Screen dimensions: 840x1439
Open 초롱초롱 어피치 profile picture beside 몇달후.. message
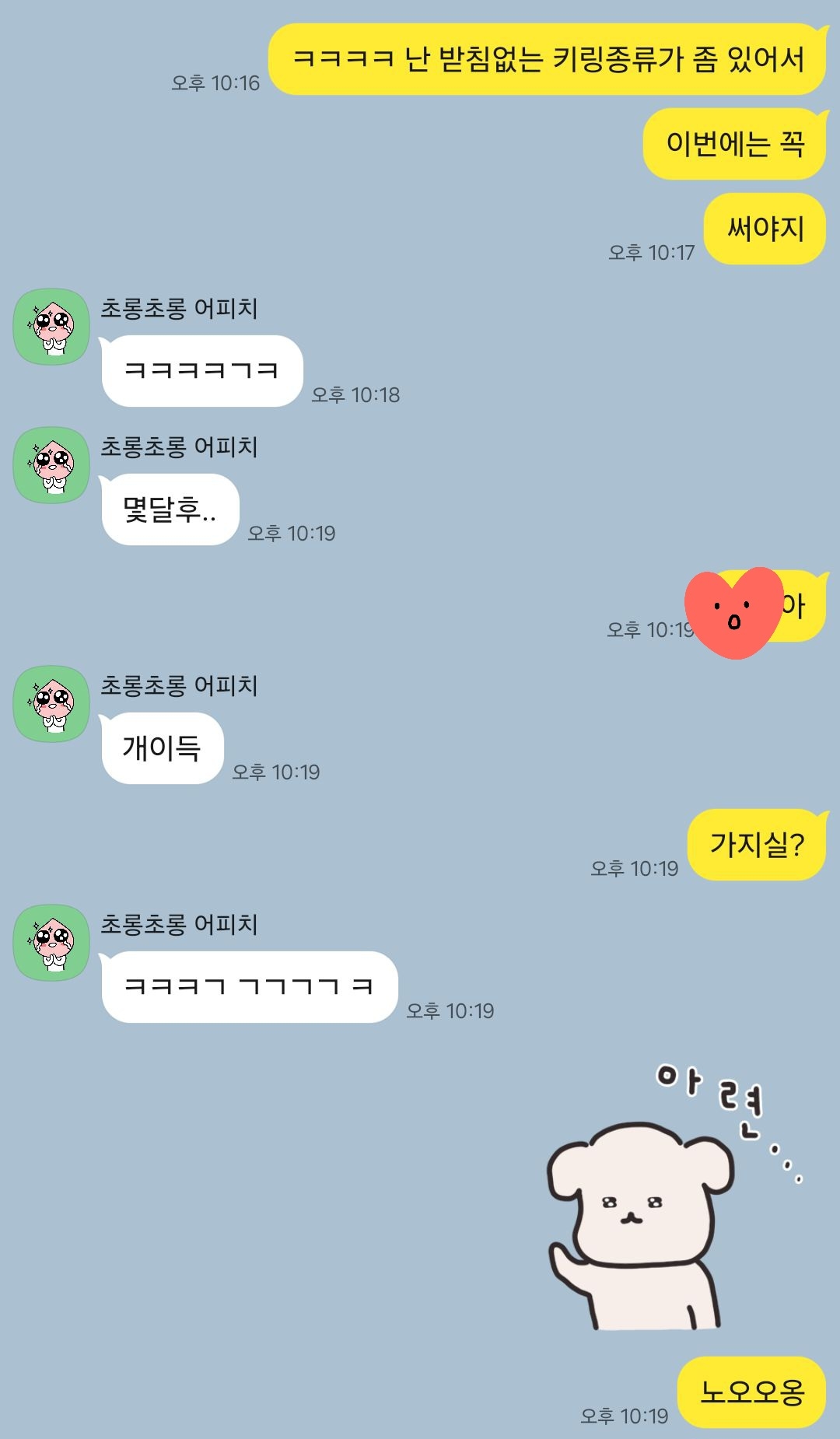pyautogui.click(x=51, y=465)
